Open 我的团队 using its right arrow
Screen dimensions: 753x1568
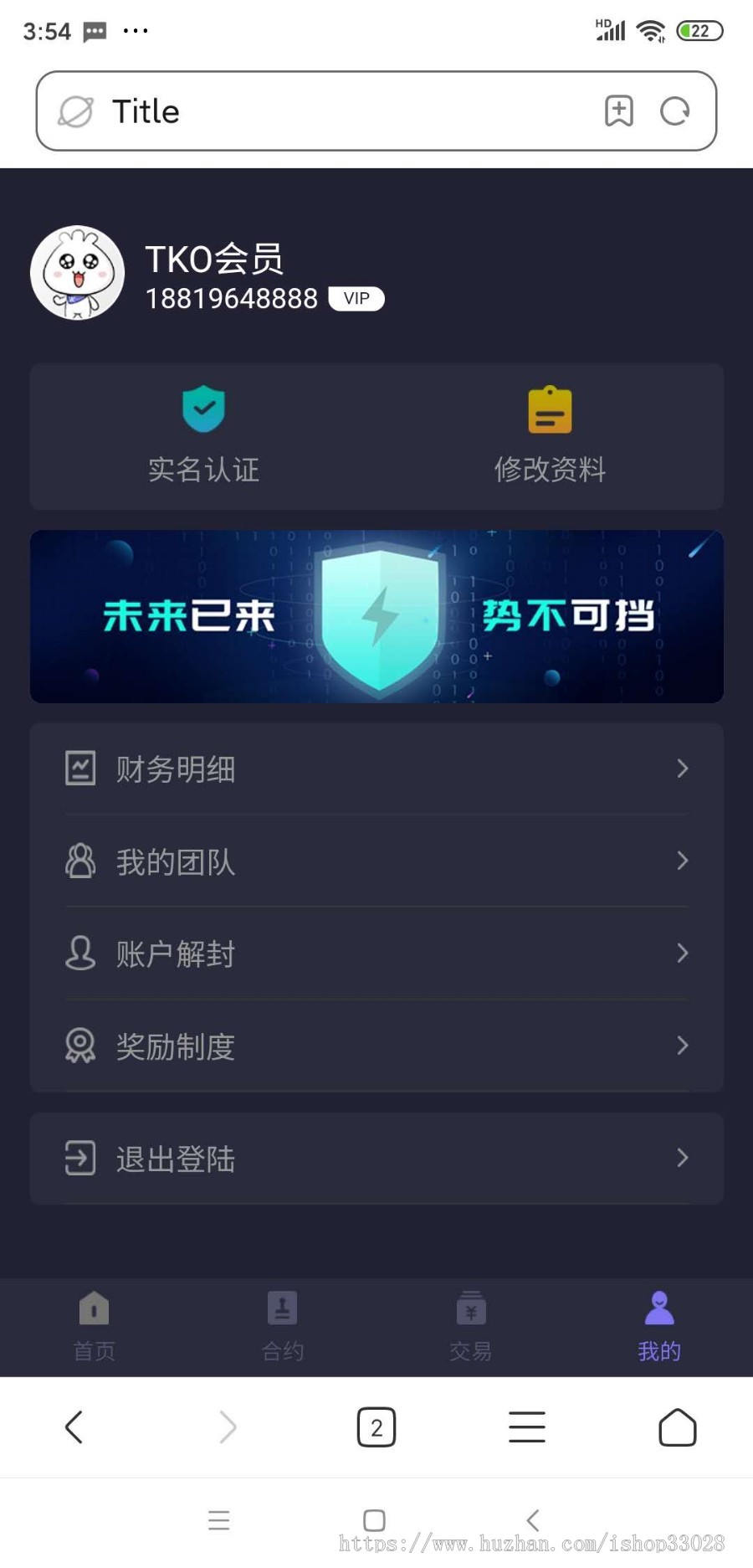point(680,861)
